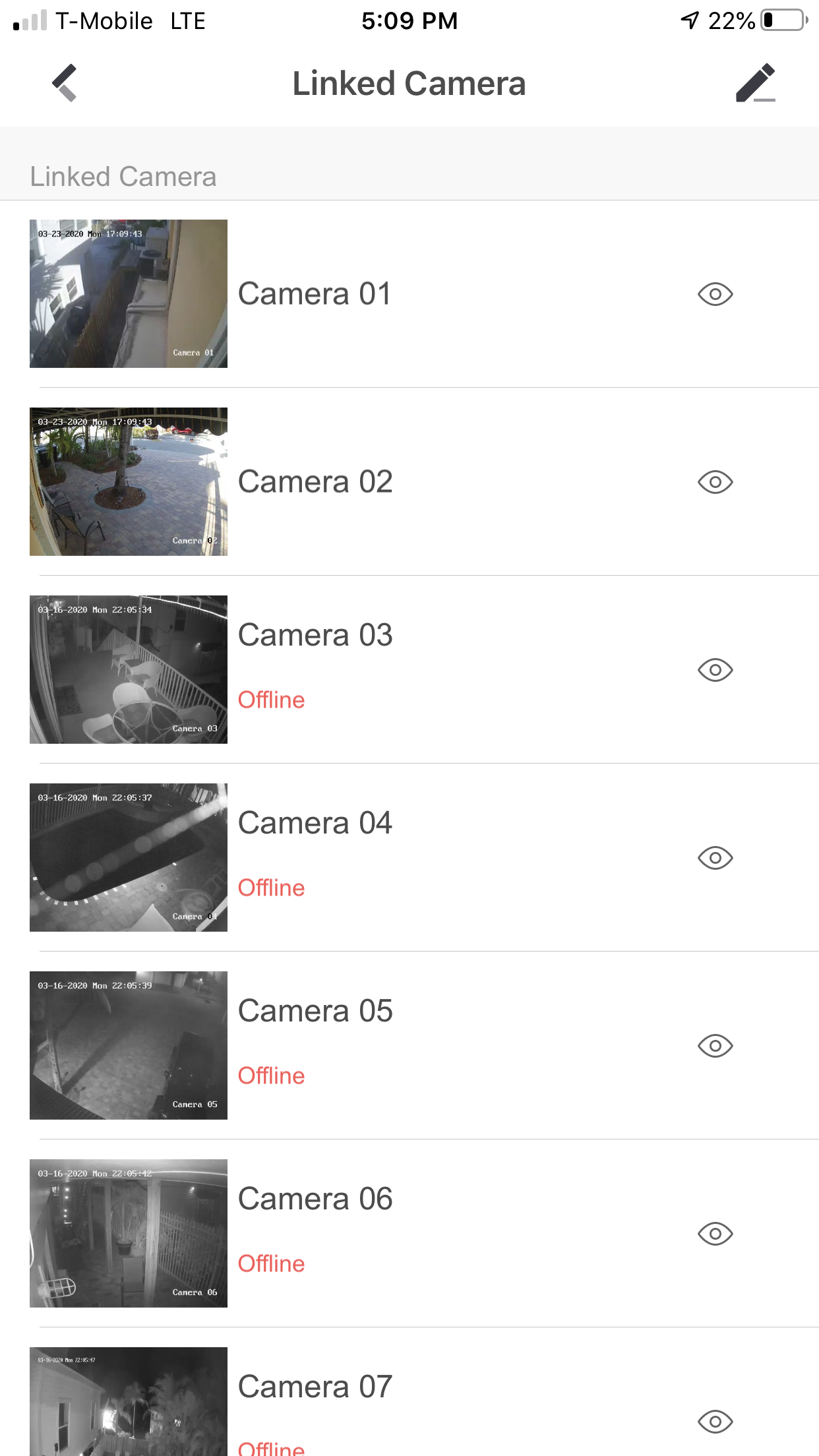Toggle visibility eye for Camera 05
The height and width of the screenshot is (1456, 819).
pos(715,1046)
